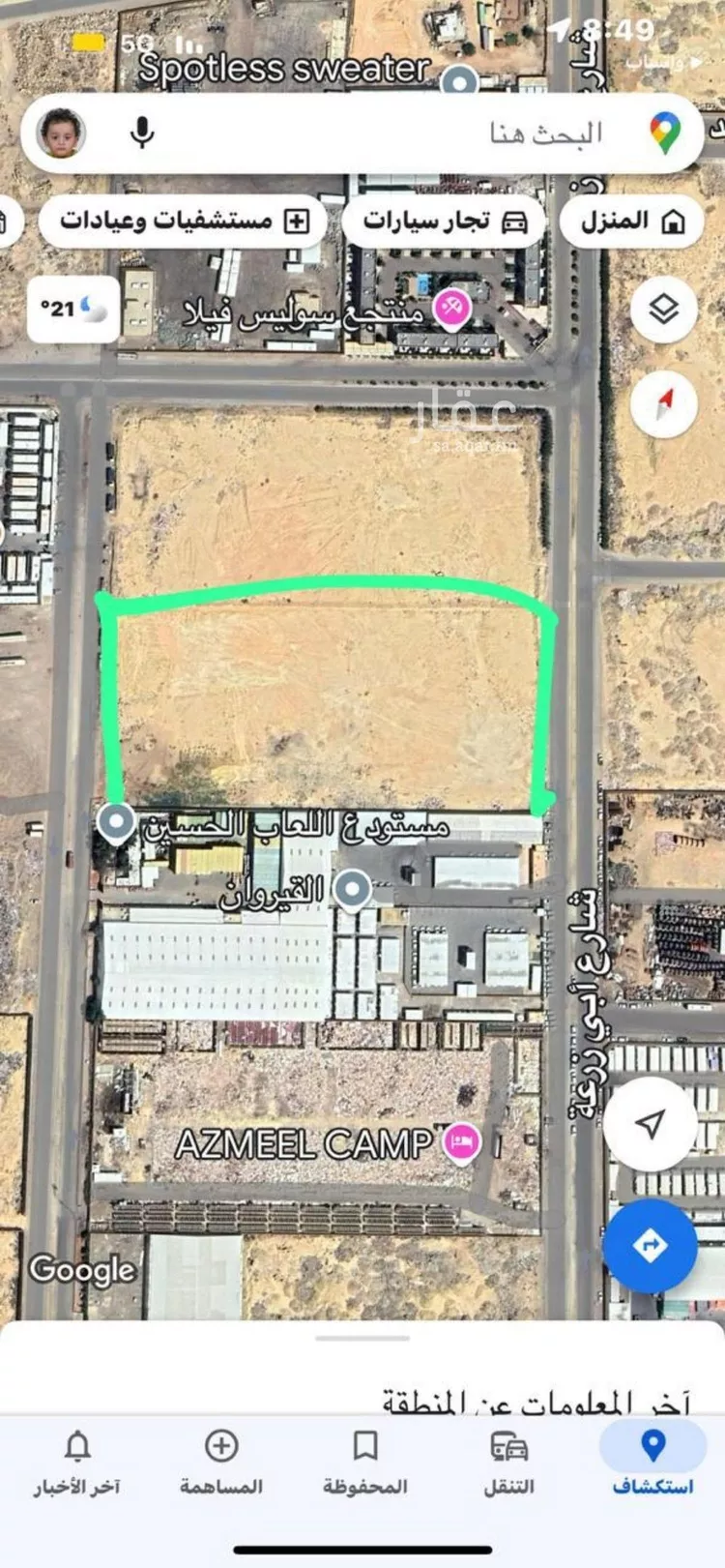Center map on my location
This screenshot has width=725, height=1568.
click(650, 1123)
